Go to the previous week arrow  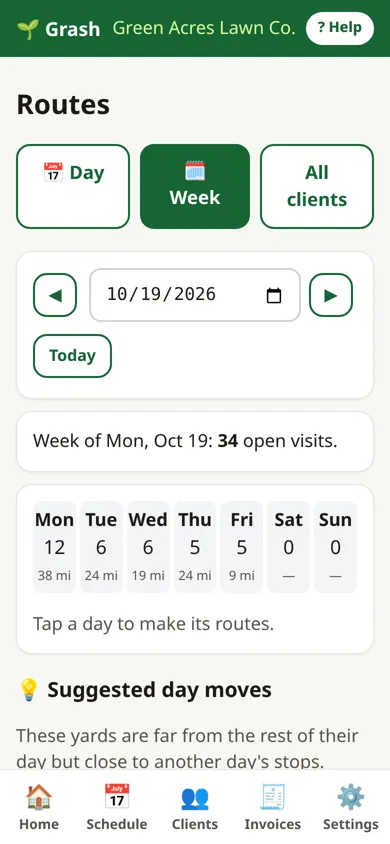[55, 295]
